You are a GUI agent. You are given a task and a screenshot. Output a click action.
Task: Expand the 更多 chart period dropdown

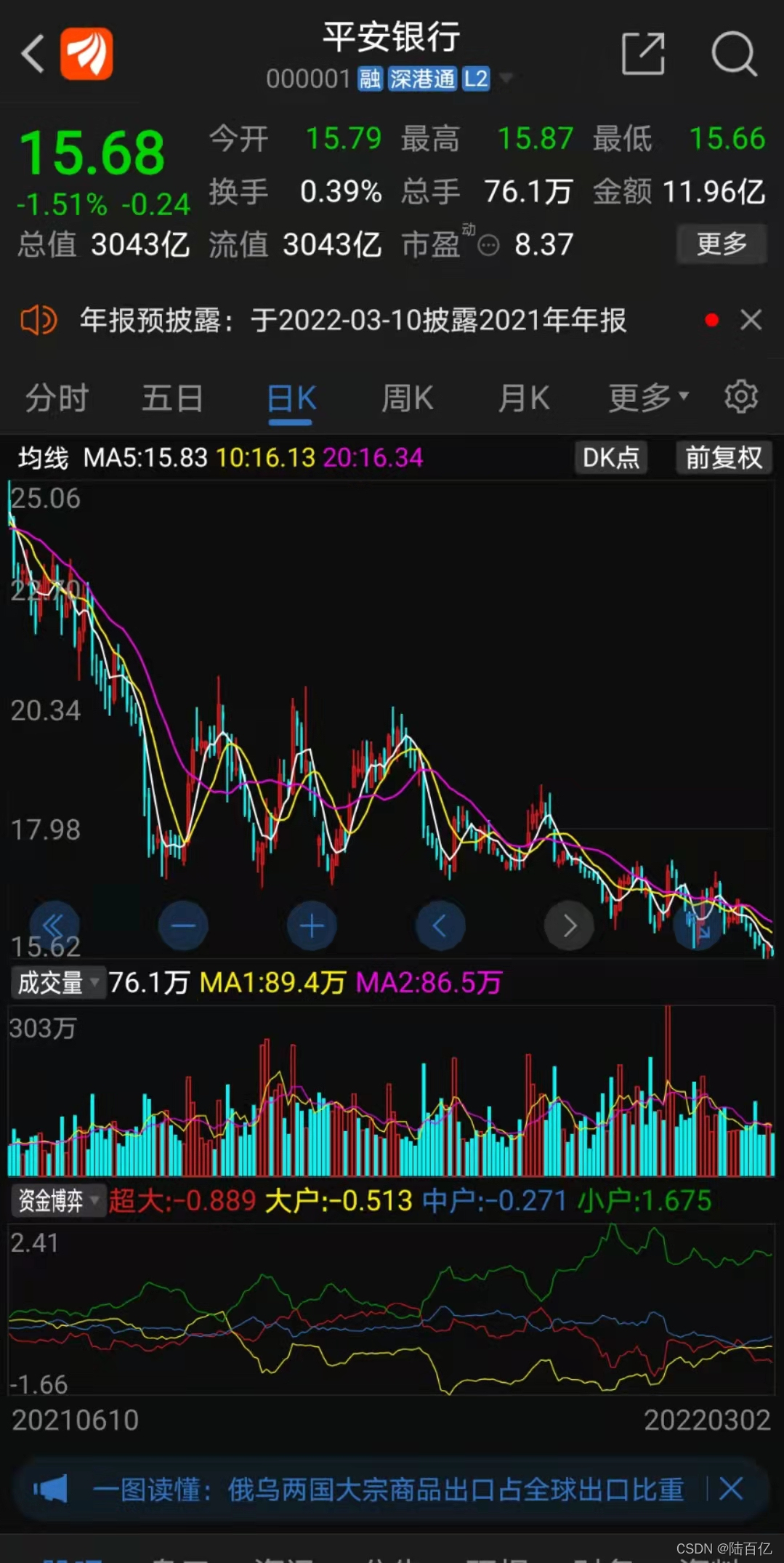tap(648, 398)
